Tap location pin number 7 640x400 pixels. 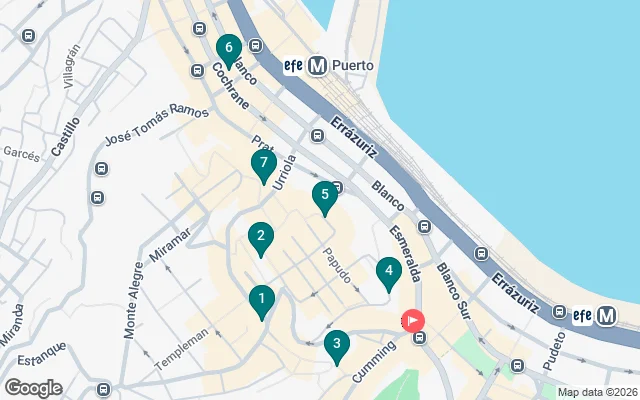point(264,164)
